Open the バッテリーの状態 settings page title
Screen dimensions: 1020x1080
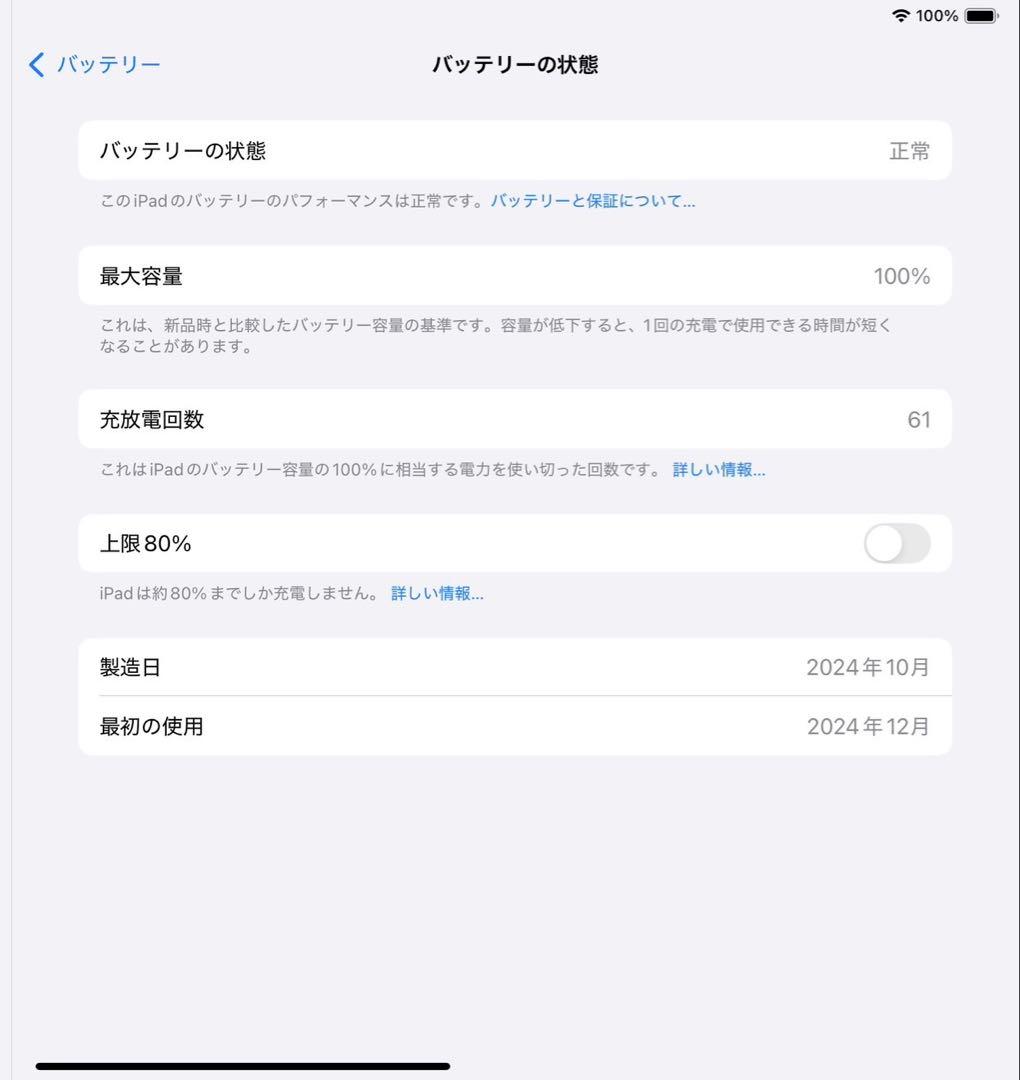[514, 64]
